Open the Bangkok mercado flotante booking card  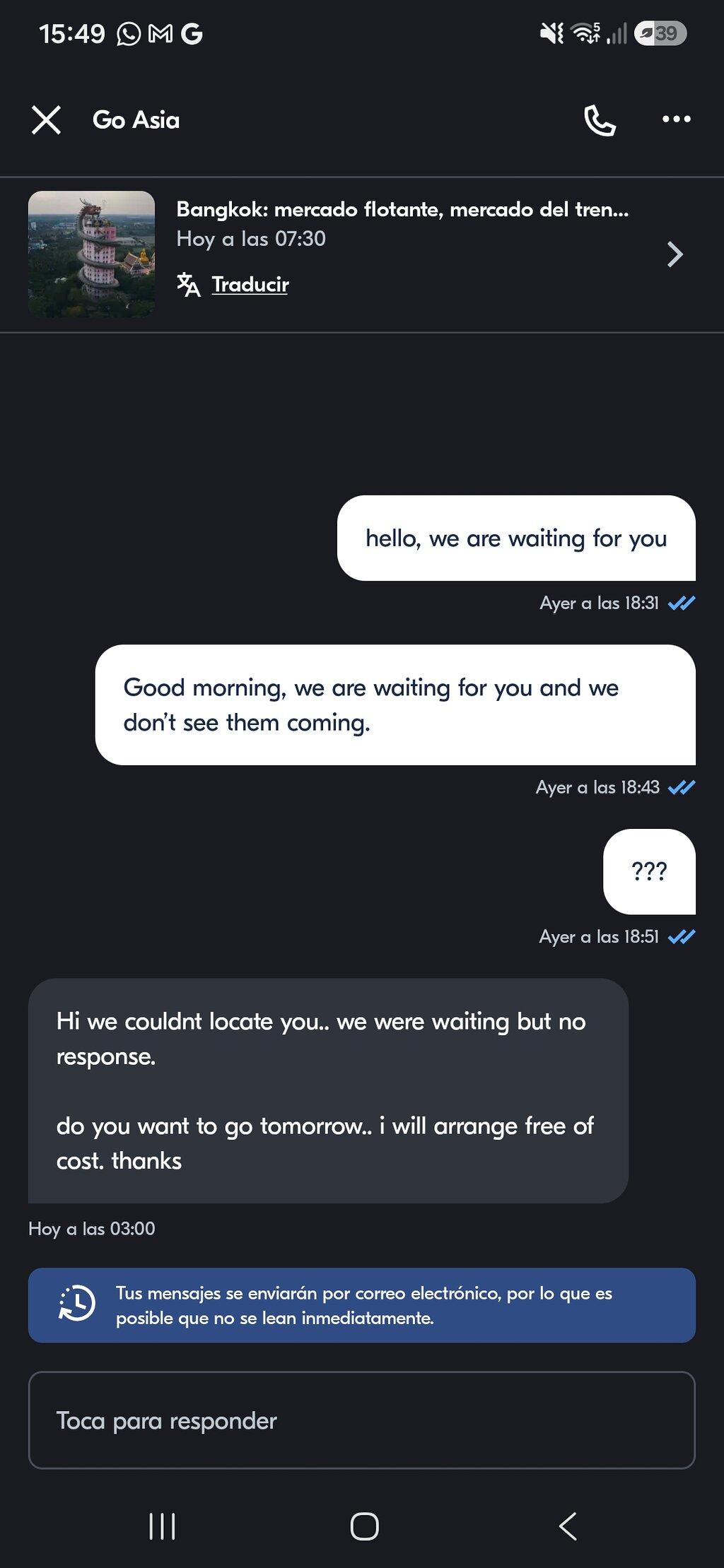(362, 254)
